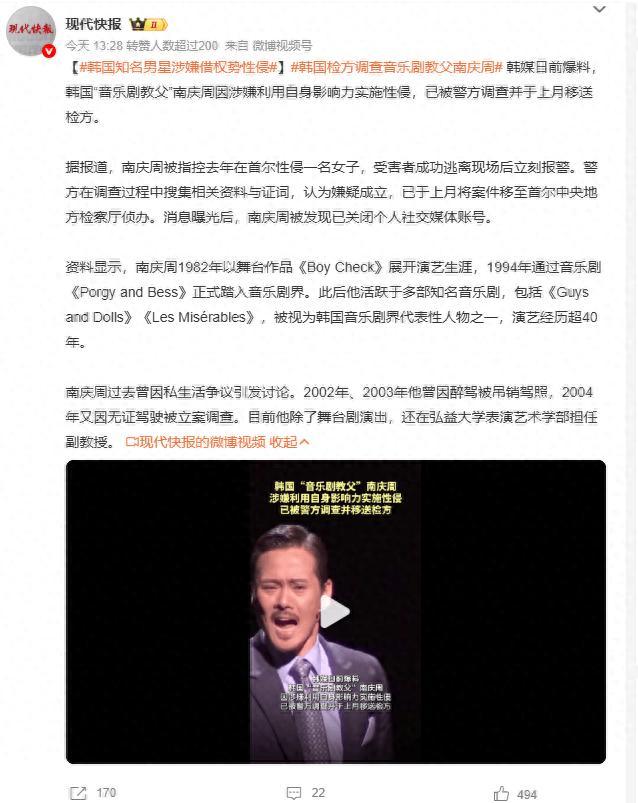Open hashtag #韩国知名男星涉嫌借权势性侵#
The width and height of the screenshot is (638, 803).
point(182,67)
